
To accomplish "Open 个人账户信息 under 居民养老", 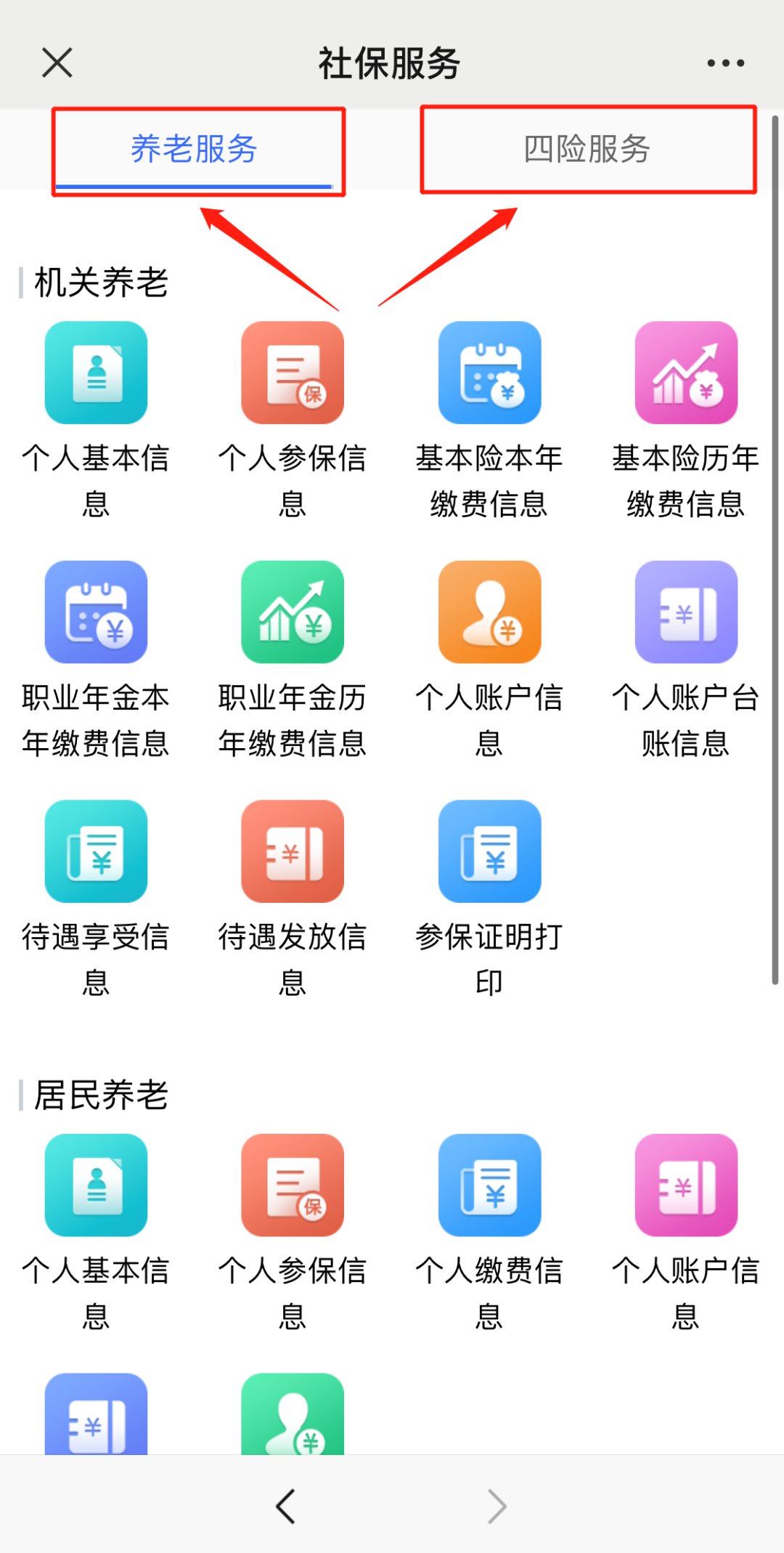I will 686,1185.
